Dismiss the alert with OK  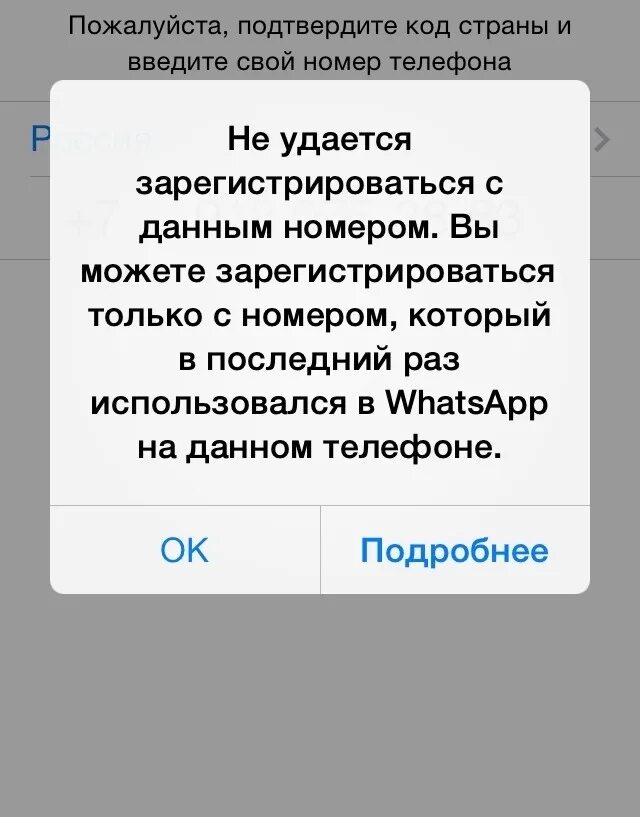point(185,550)
